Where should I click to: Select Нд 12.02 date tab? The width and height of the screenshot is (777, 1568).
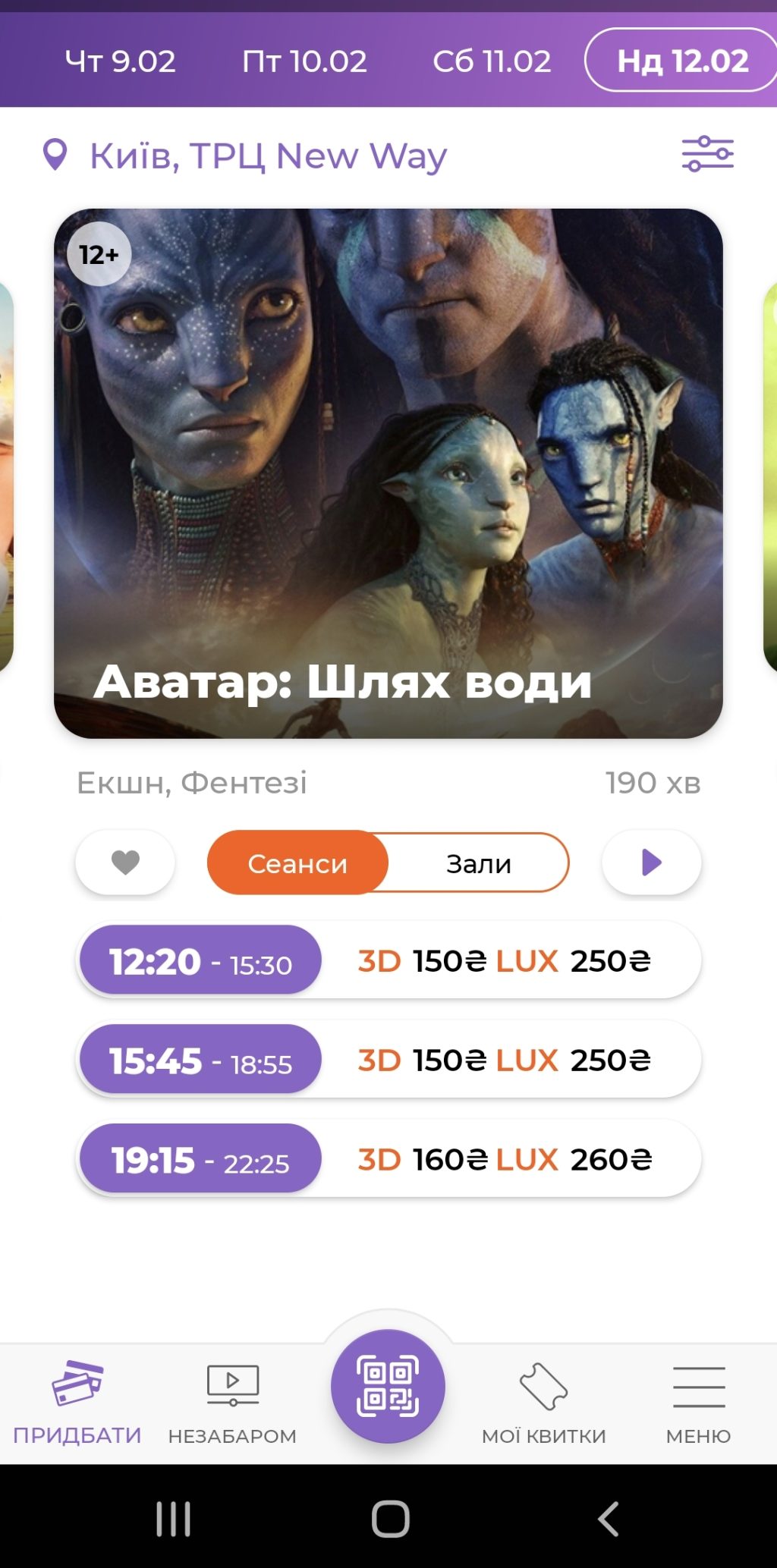click(x=682, y=61)
